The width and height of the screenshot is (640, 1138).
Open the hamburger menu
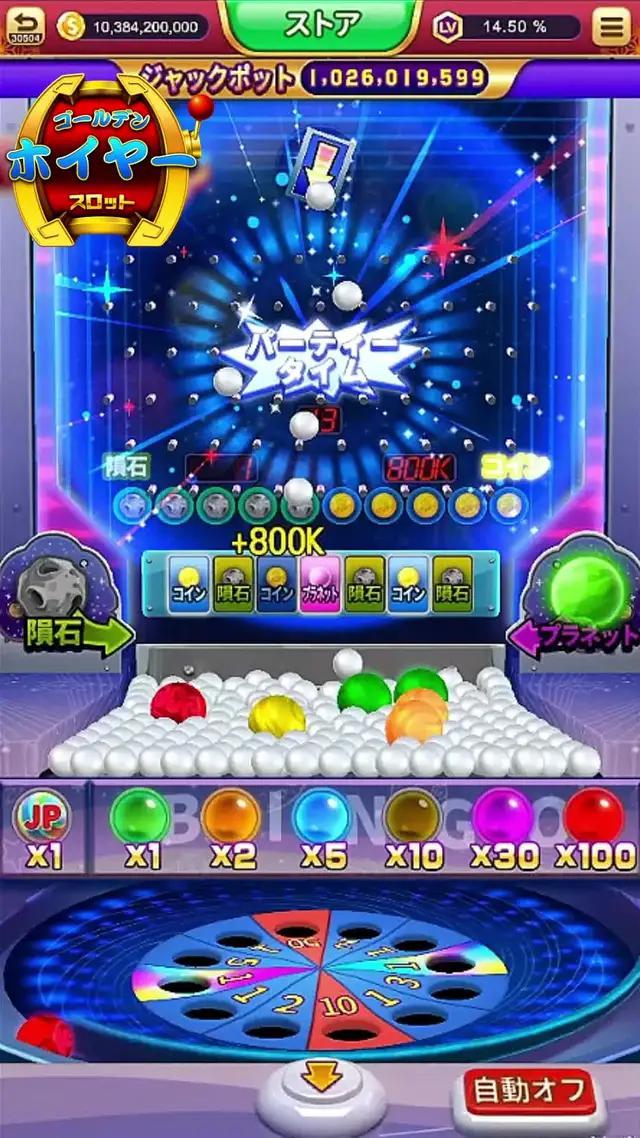pos(611,26)
